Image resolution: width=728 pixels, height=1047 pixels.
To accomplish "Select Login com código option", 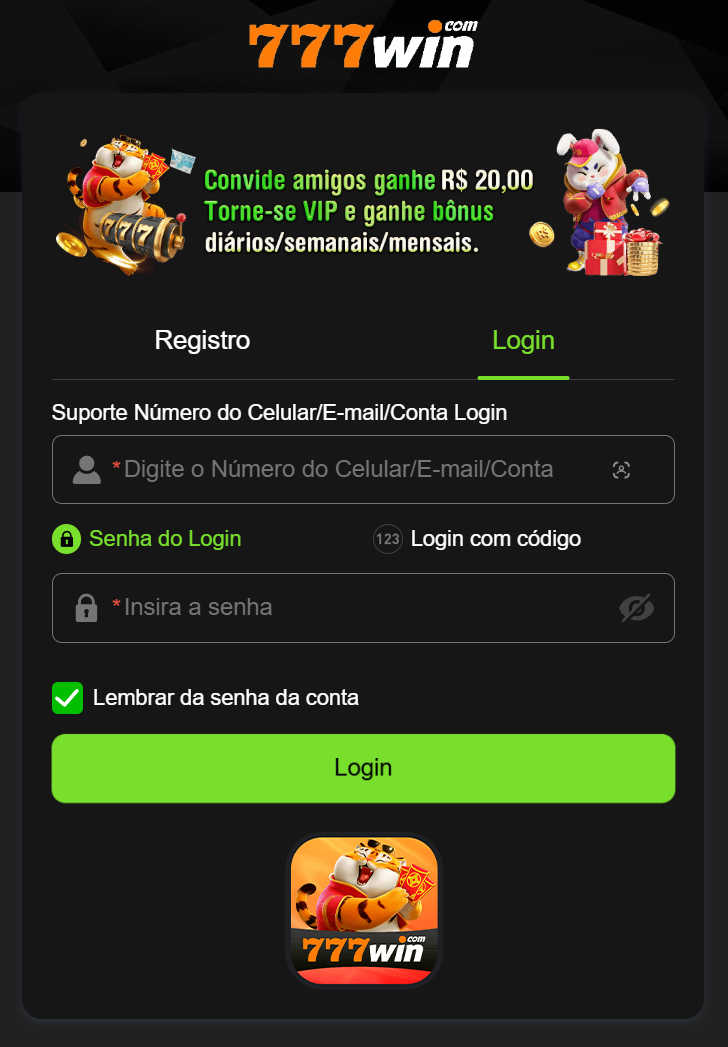I will coord(495,538).
